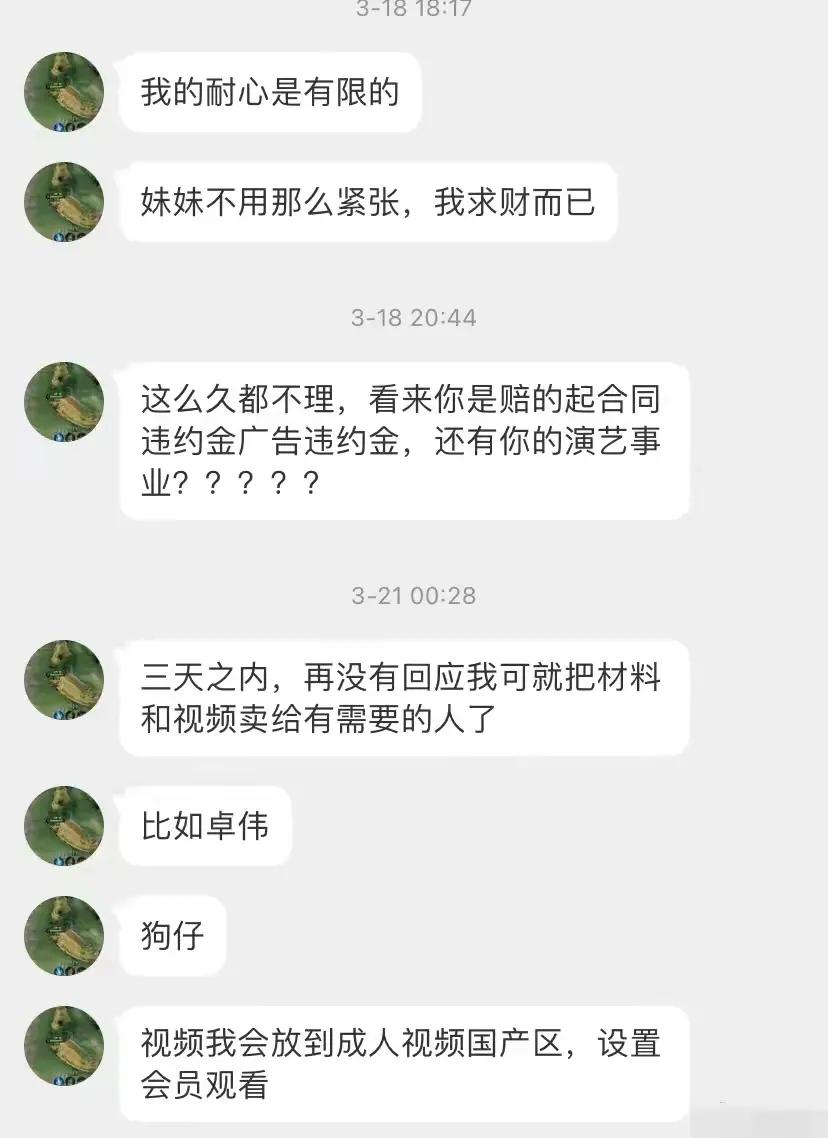Screen dimensions: 828x1138
Task: Select the message bubble saying '我的耐心是有限的'
Action: pos(272,91)
